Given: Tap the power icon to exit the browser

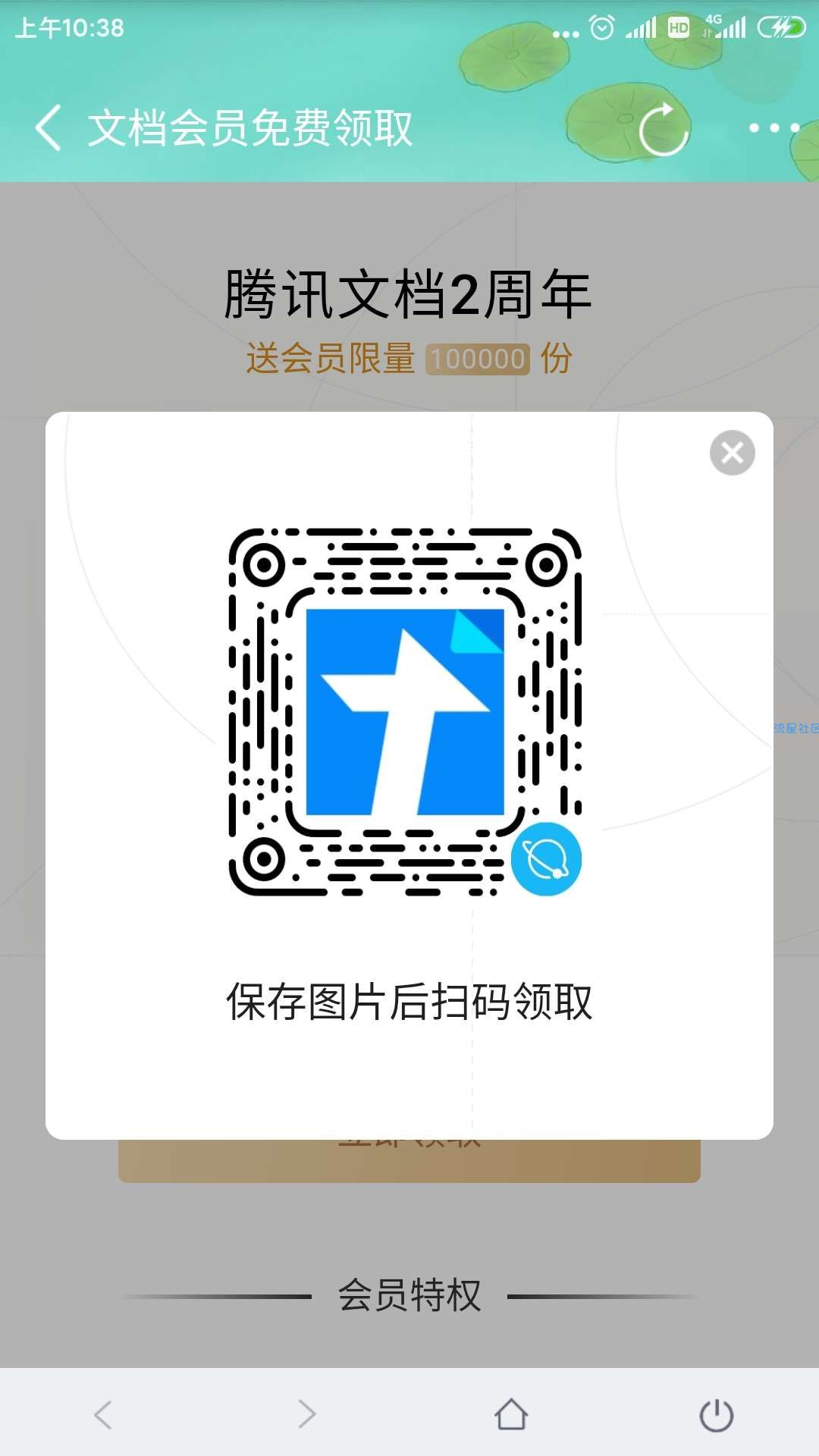Looking at the screenshot, I should [716, 1415].
